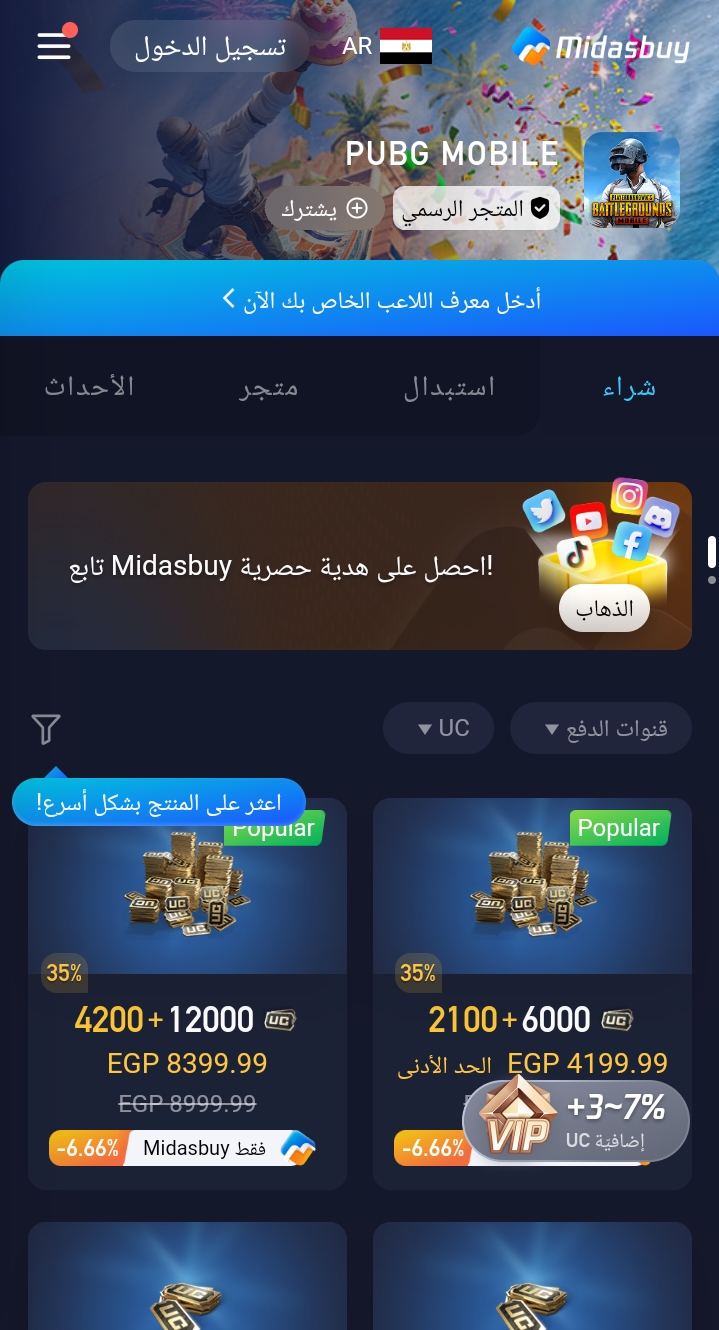Switch to the استبدال tab
The width and height of the screenshot is (719, 1330).
click(x=449, y=387)
